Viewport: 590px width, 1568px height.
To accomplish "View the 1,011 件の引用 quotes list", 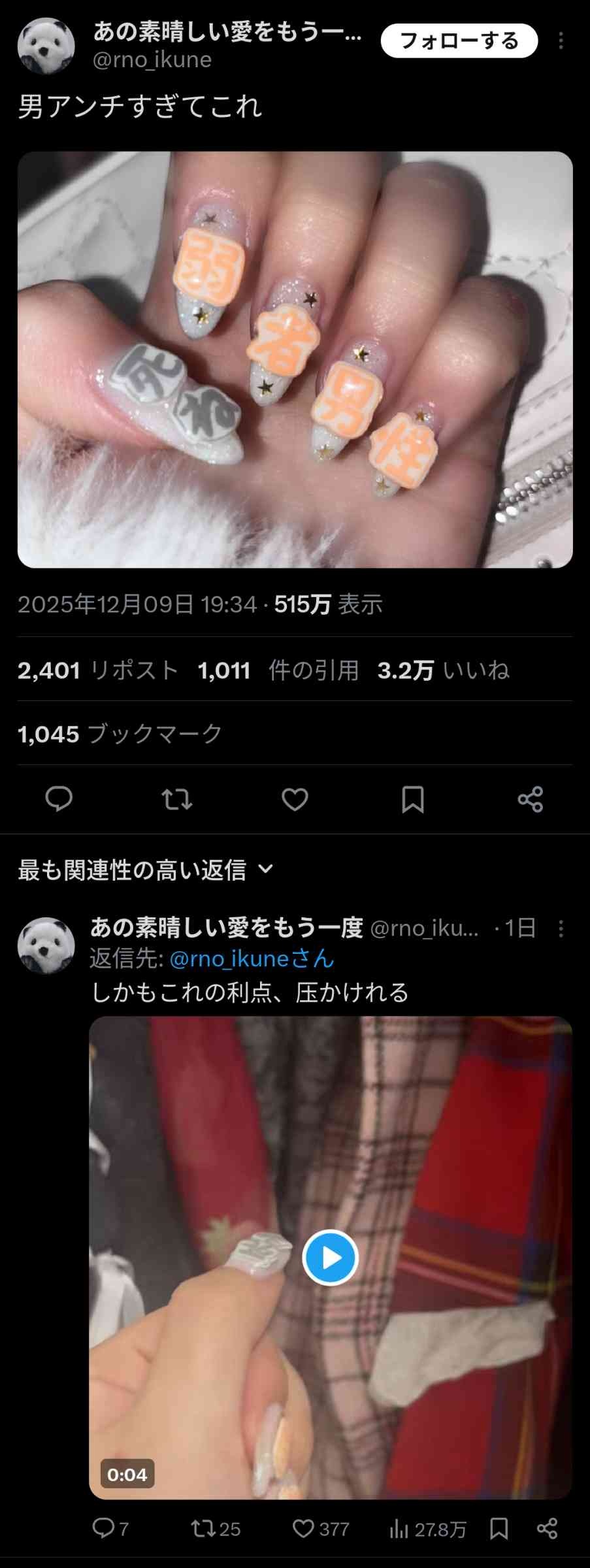I will point(278,670).
